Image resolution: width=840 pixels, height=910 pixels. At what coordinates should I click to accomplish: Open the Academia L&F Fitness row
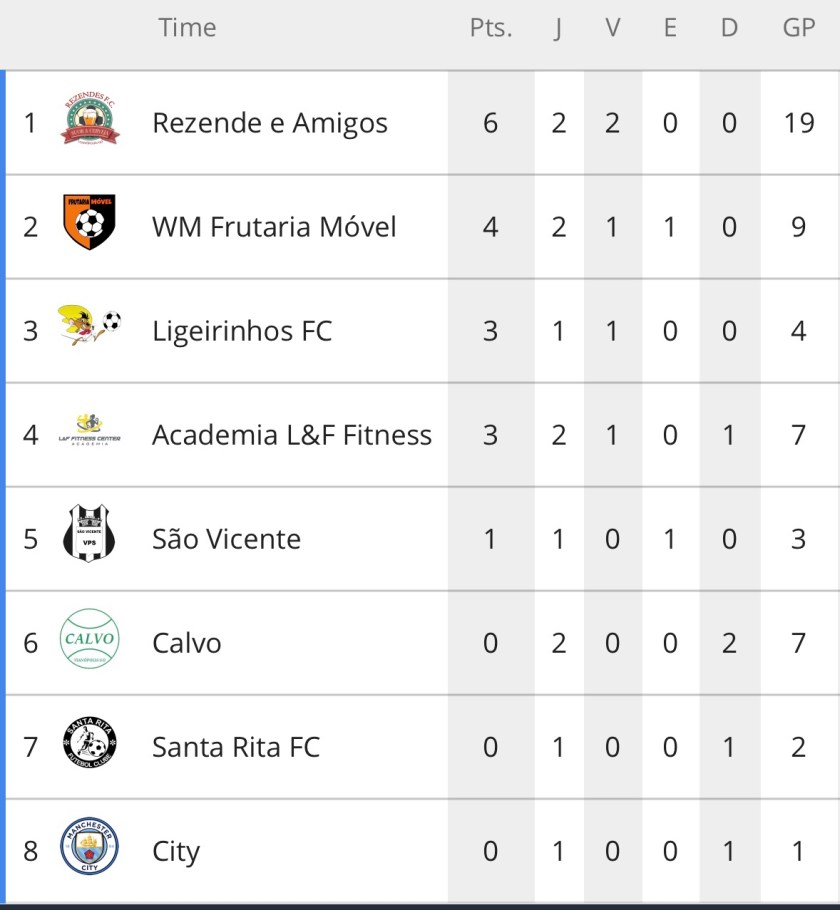291,435
